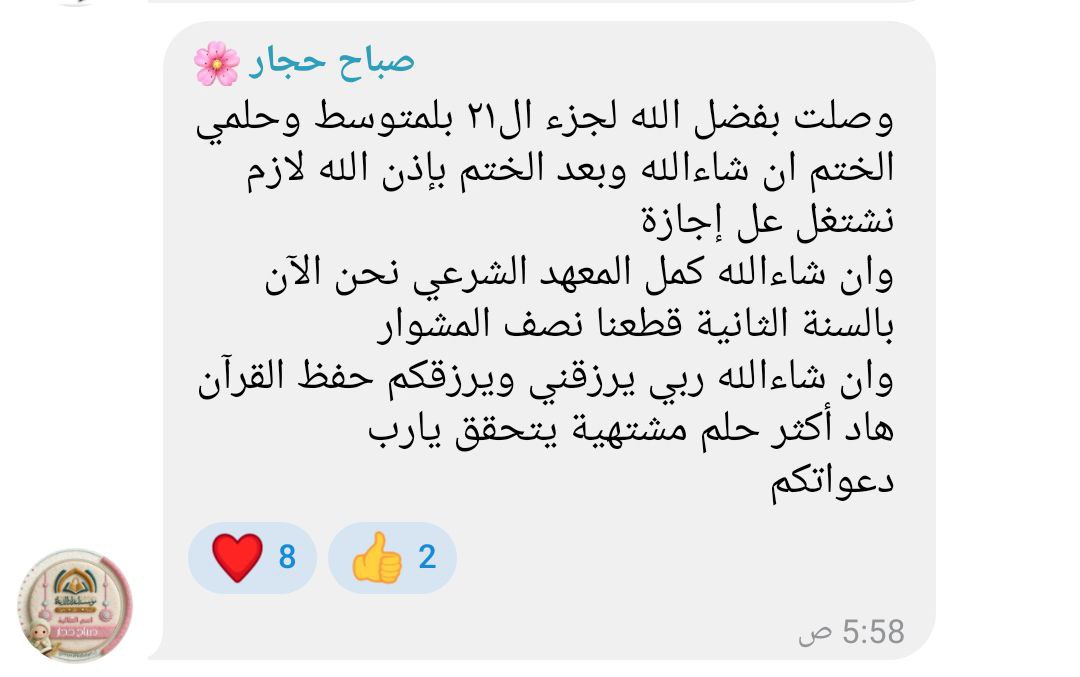Open sender name صباح حجار
This screenshot has width=1080, height=677.
point(331,62)
